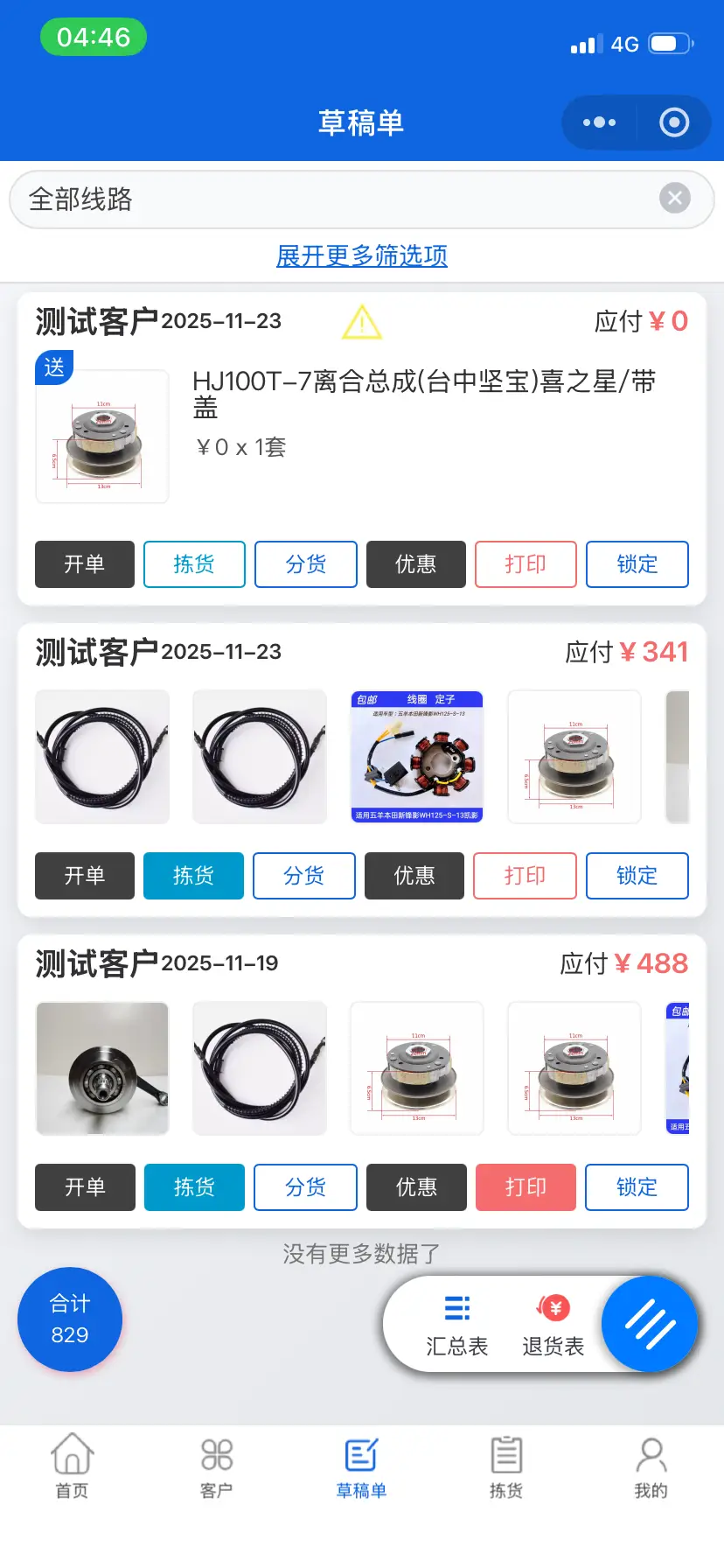The width and height of the screenshot is (724, 1568).
Task: Open the 汇总表 summary sheet
Action: tap(456, 1325)
